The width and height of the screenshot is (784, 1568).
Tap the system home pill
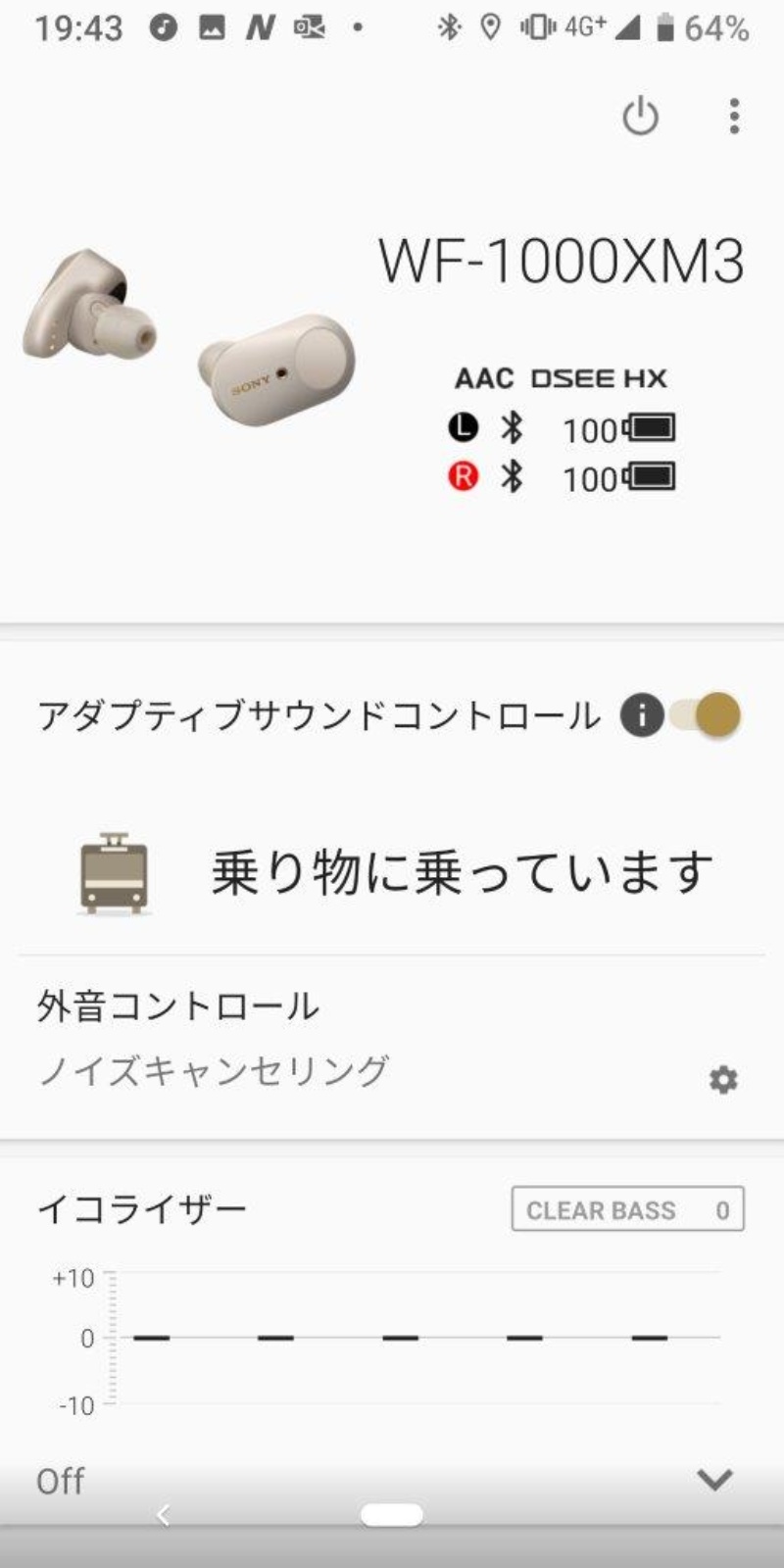tap(392, 1515)
